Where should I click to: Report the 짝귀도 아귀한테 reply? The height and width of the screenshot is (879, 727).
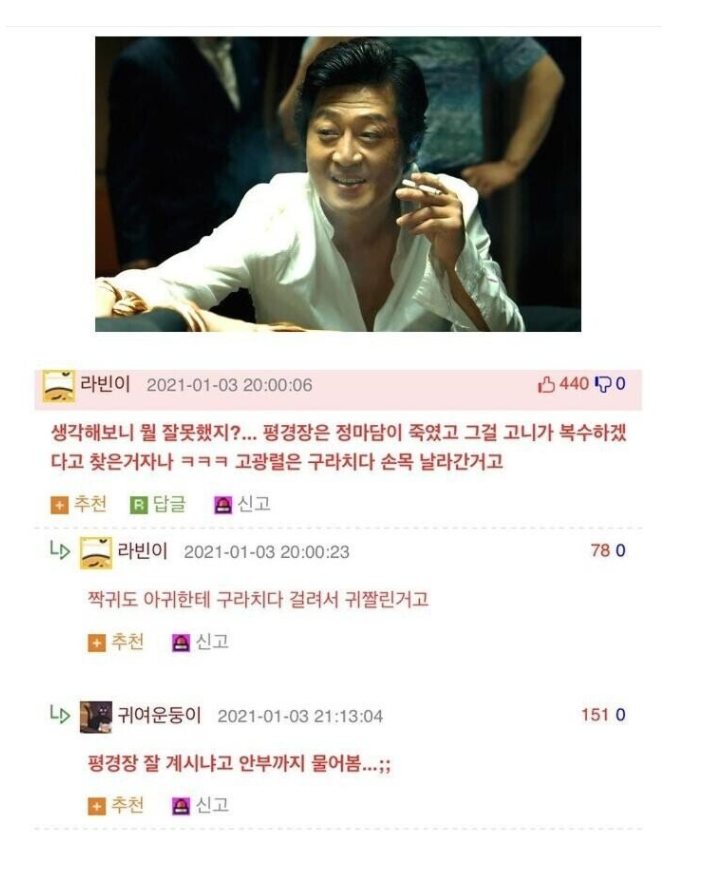[200, 642]
